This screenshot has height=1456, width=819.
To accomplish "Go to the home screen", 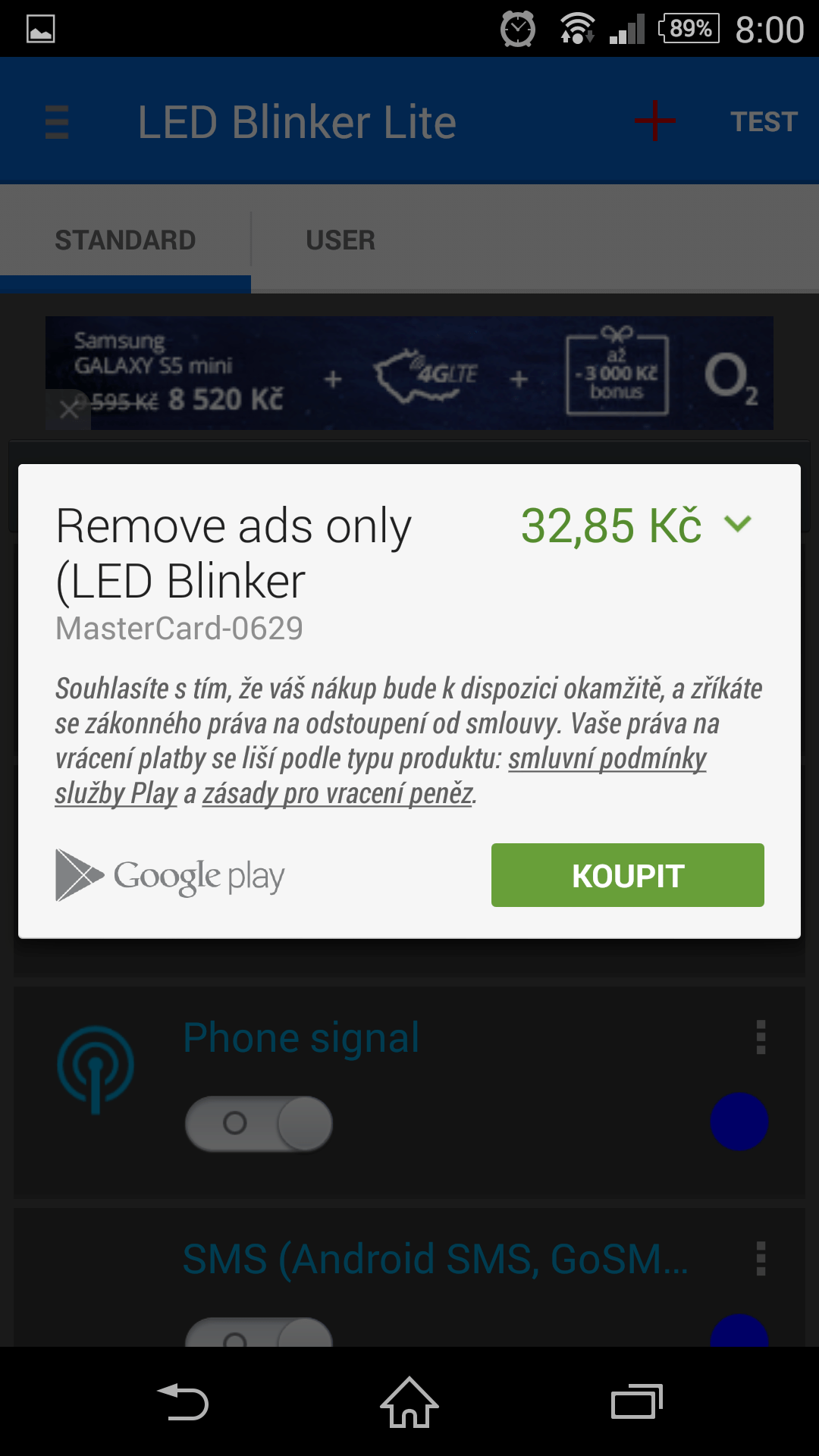I will pyautogui.click(x=409, y=1402).
